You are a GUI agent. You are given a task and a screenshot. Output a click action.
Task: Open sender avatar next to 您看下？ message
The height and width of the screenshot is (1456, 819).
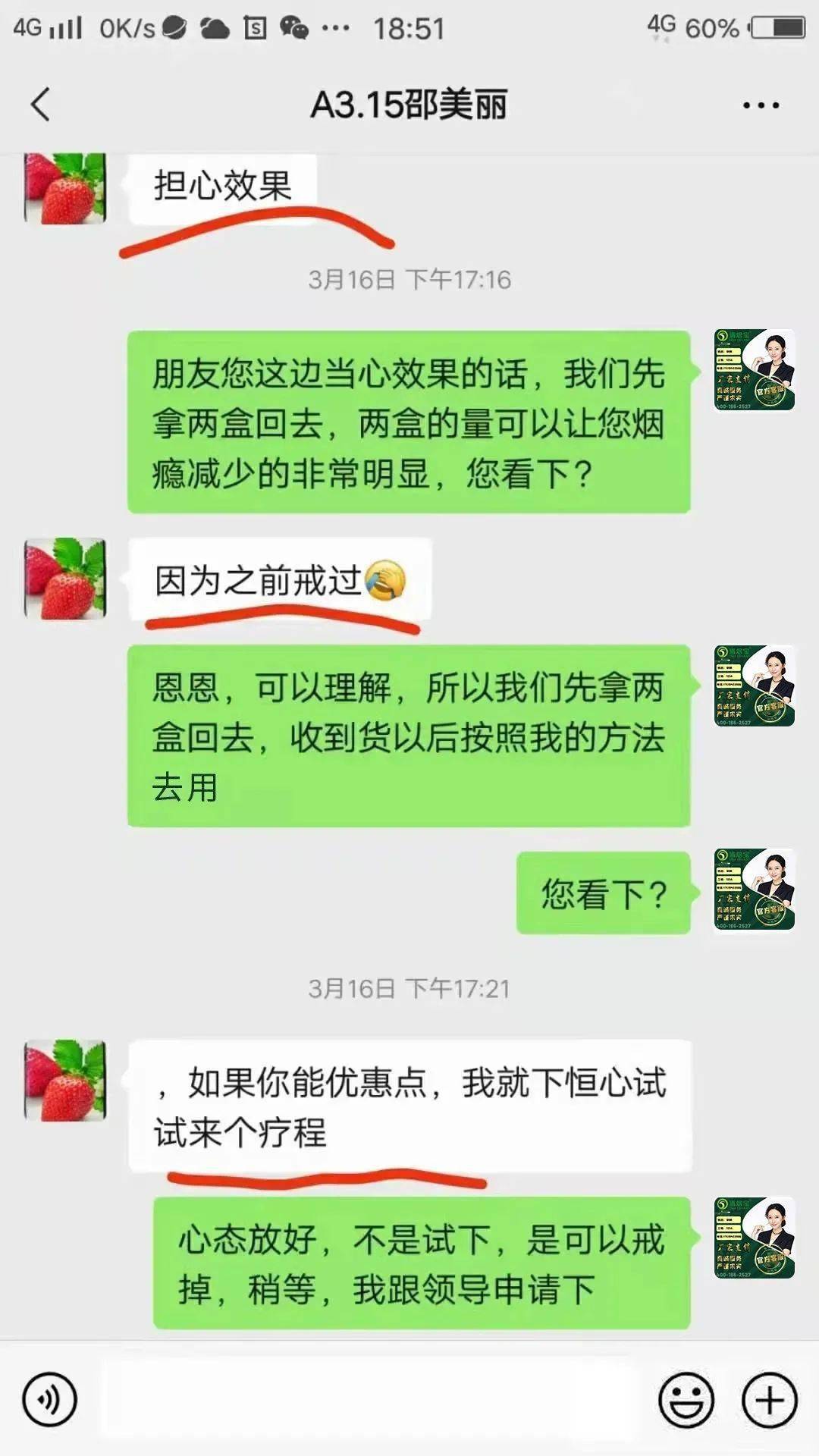pos(754,890)
